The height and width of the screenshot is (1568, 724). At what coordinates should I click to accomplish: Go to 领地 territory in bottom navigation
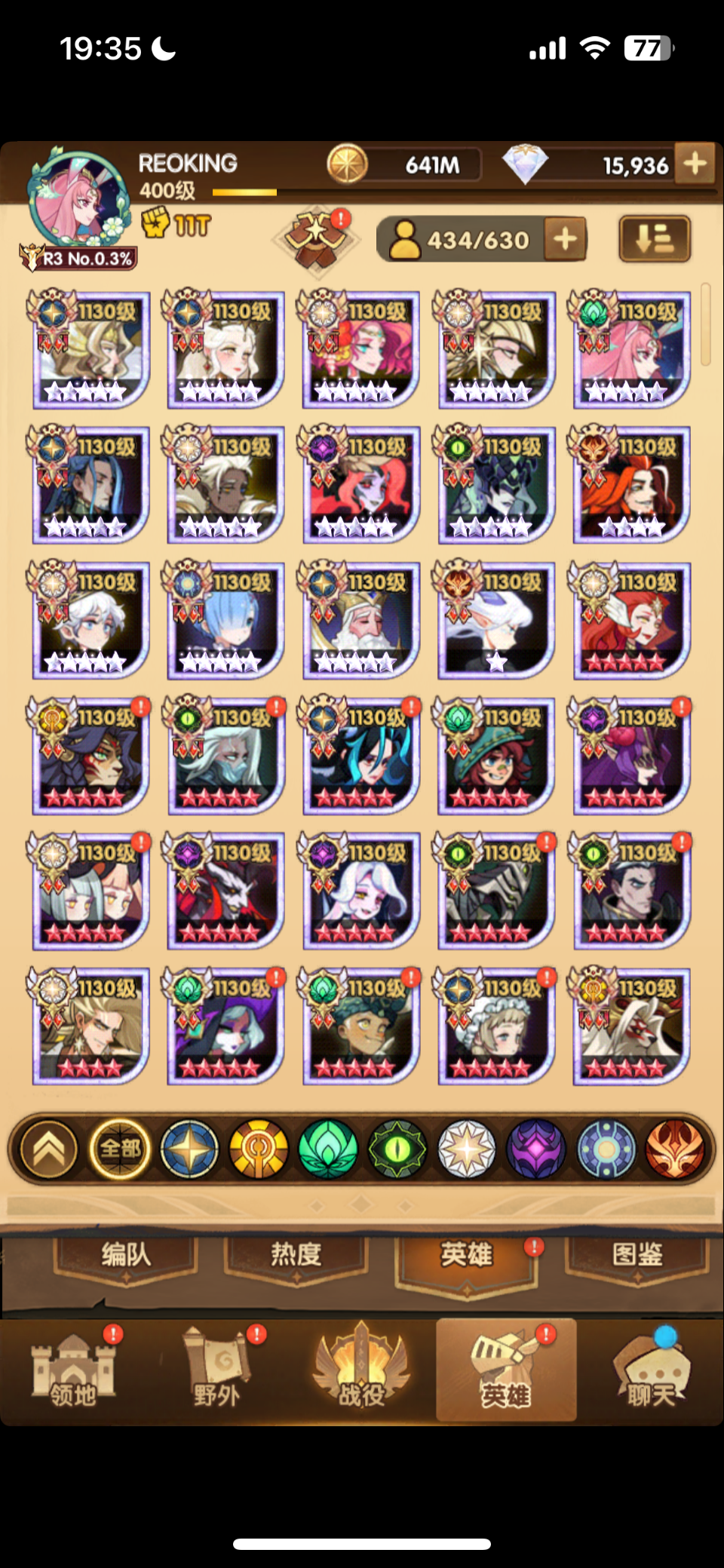pos(73,1370)
